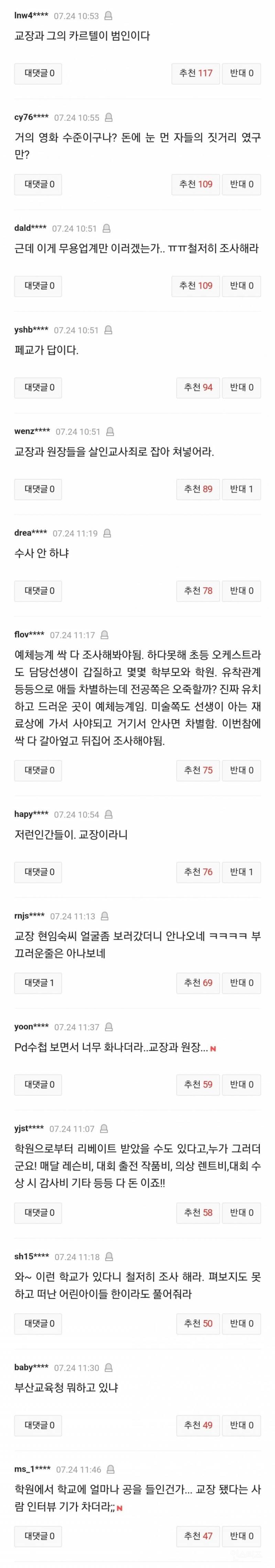Open replies for cy76****'s comment
This screenshot has width=275, height=1568.
40,184
